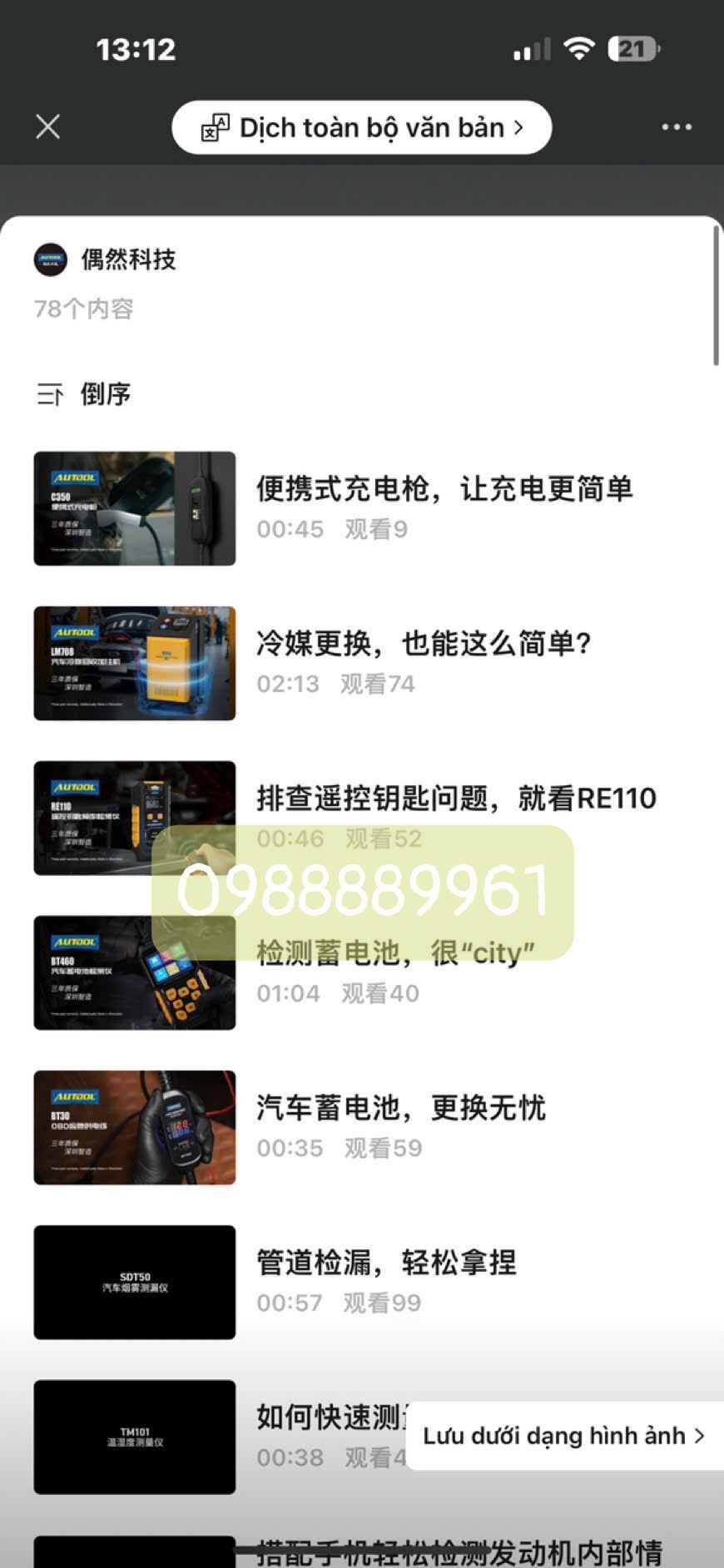
Task: Open the video 管道检漏，轻松拿捏
Action: 386,1263
